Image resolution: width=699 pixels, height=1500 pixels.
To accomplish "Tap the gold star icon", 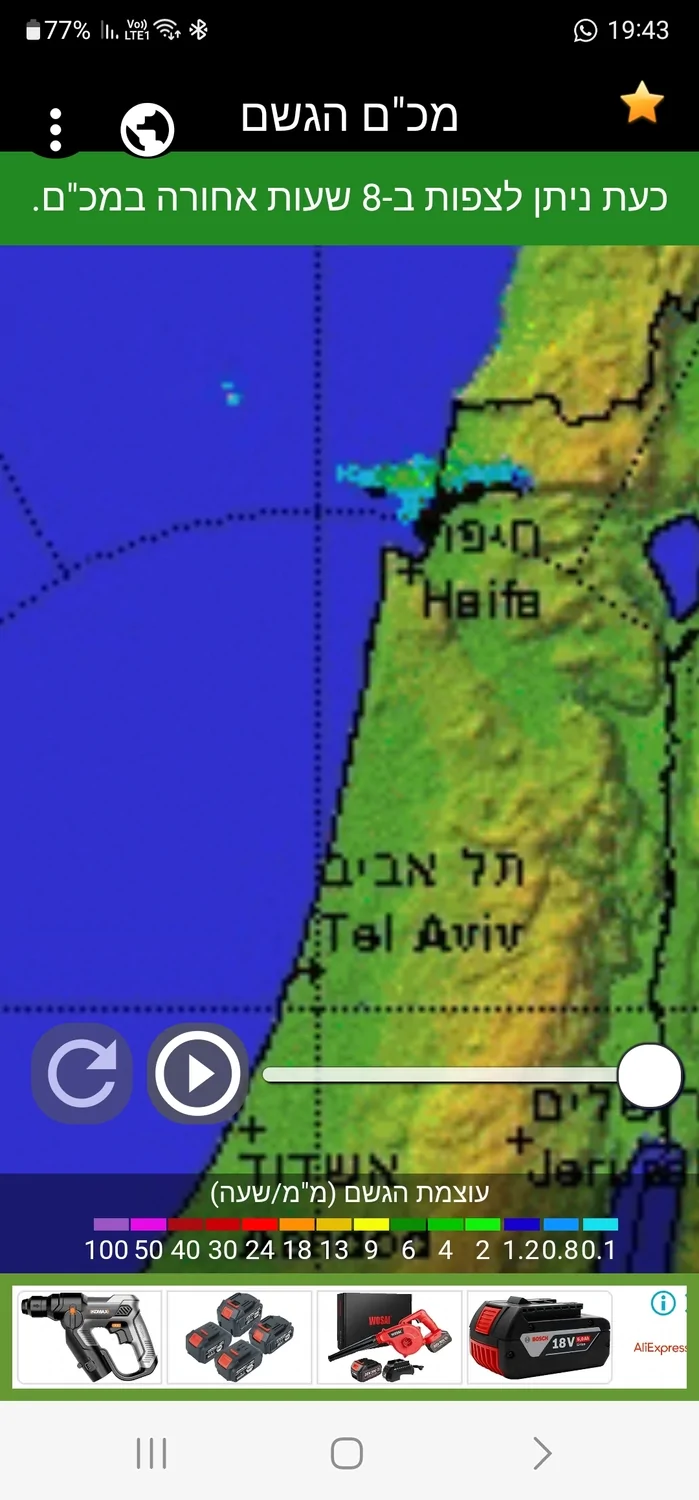I will (x=642, y=103).
